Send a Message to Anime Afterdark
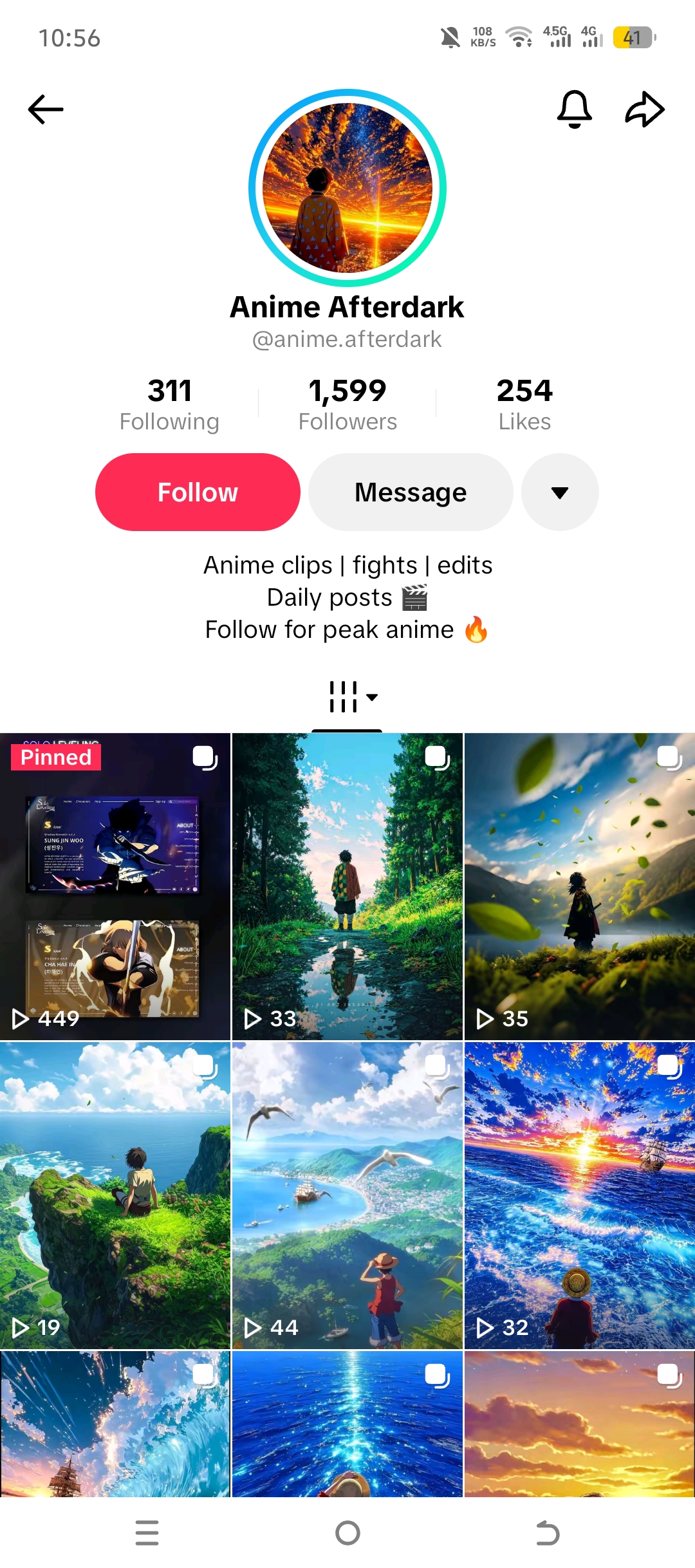The image size is (695, 1568). [411, 492]
